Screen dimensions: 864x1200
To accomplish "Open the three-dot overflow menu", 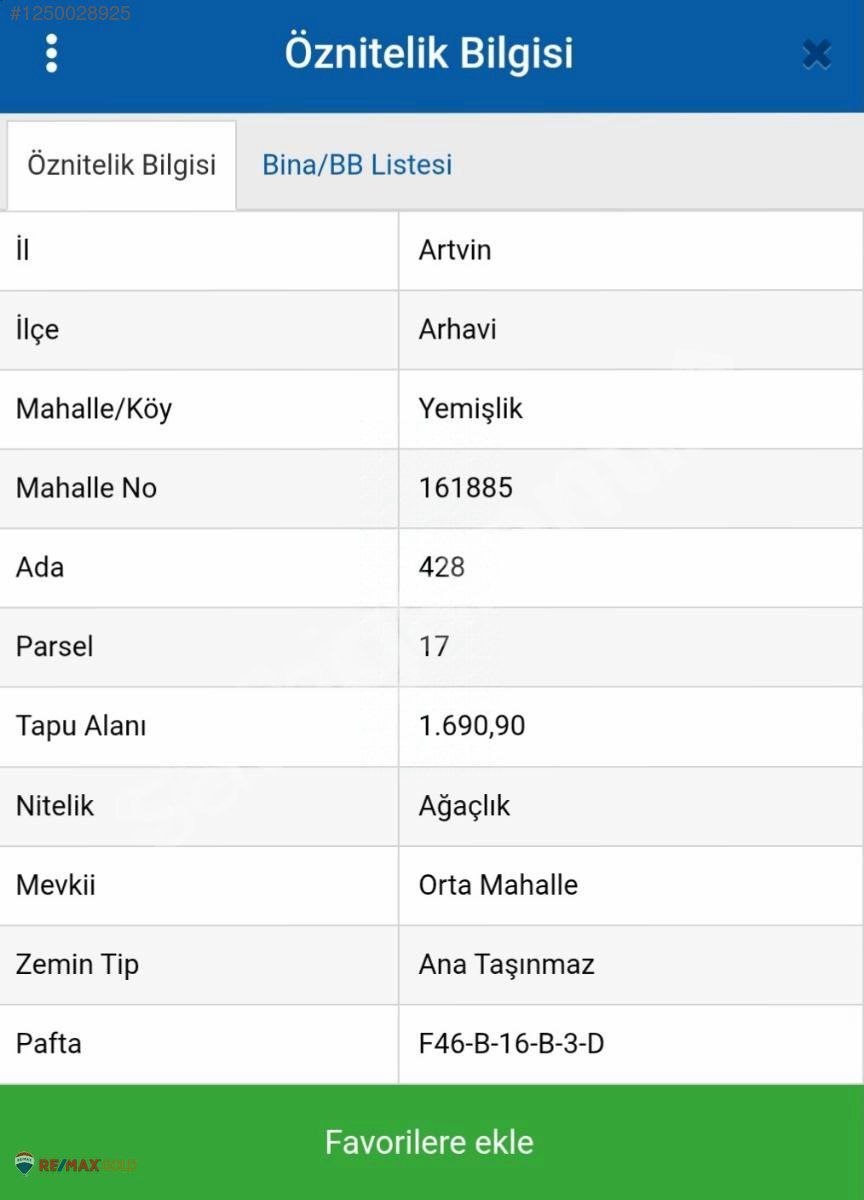I will 52,54.
